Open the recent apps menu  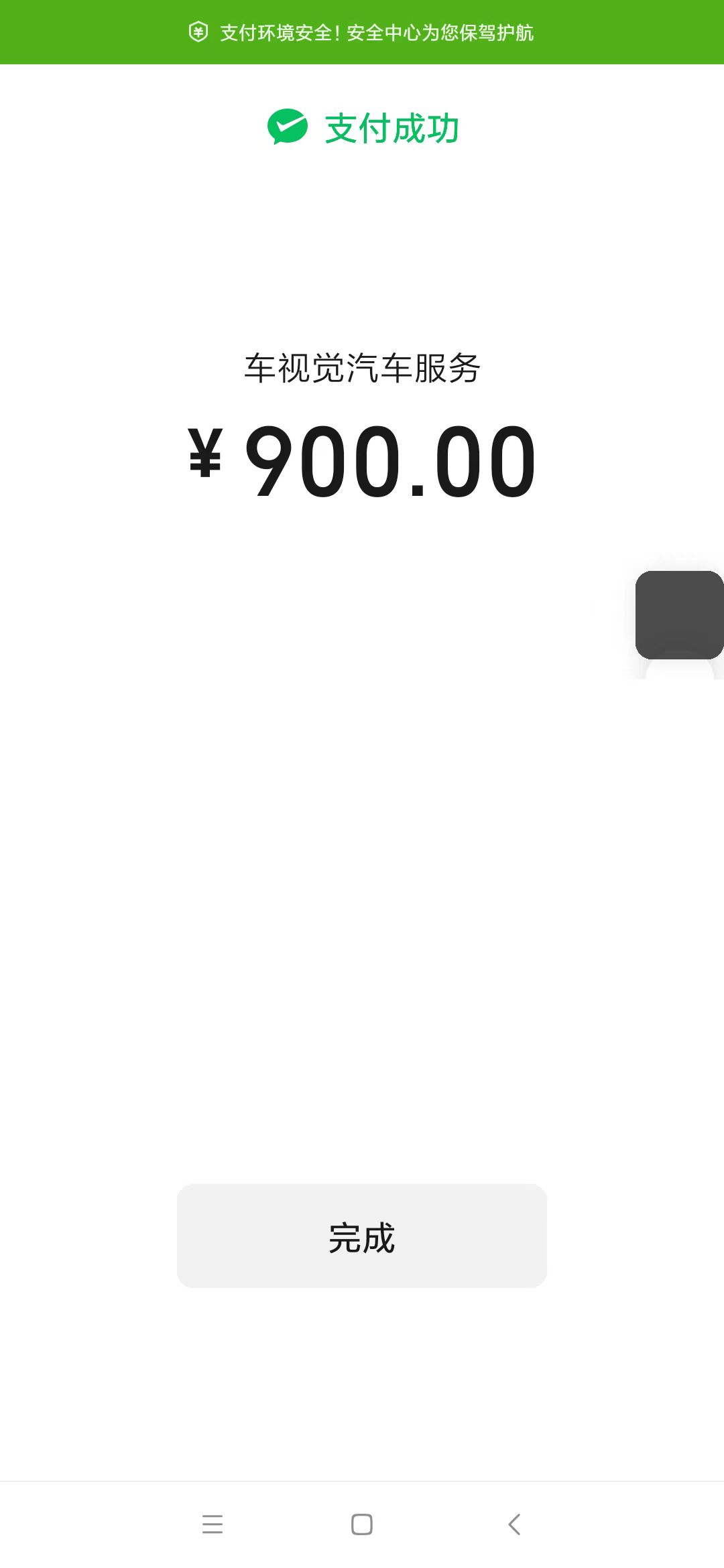(x=212, y=1524)
